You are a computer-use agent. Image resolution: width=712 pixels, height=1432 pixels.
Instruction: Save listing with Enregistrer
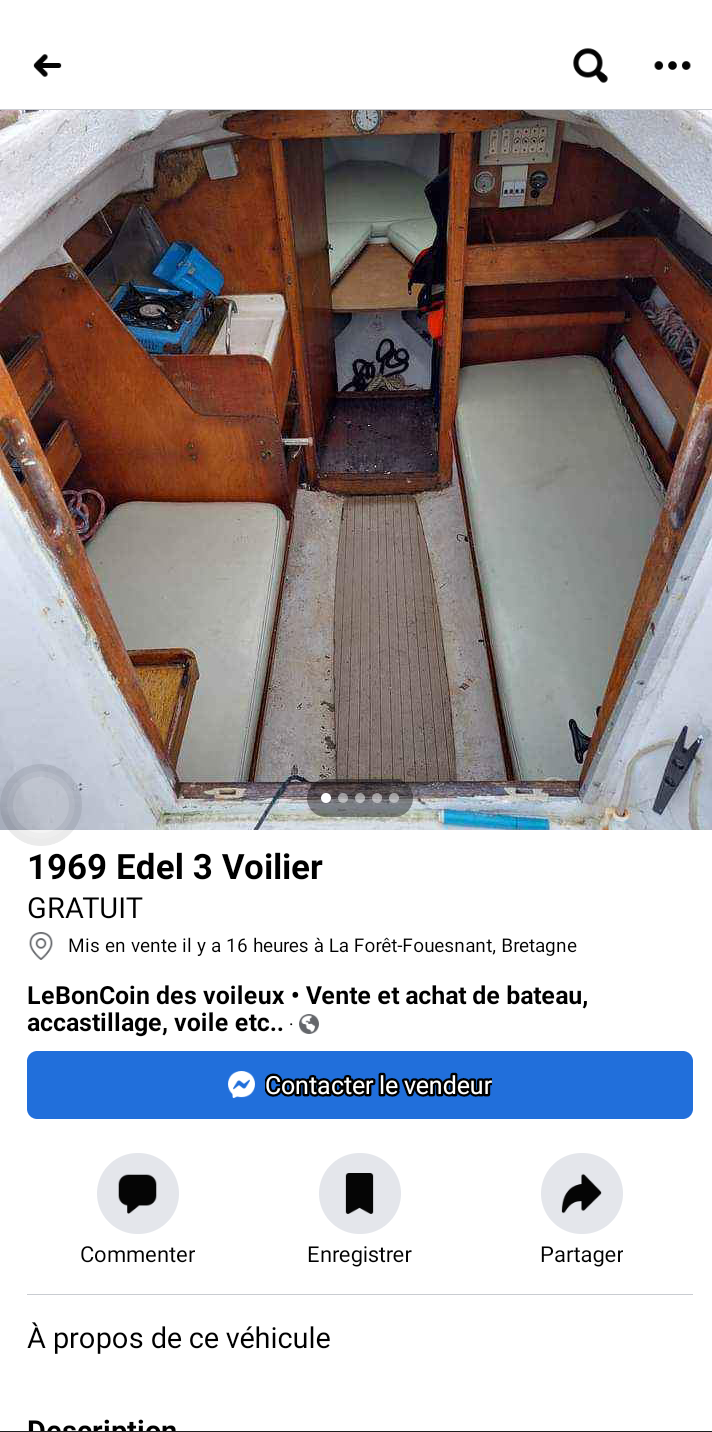(x=360, y=1194)
